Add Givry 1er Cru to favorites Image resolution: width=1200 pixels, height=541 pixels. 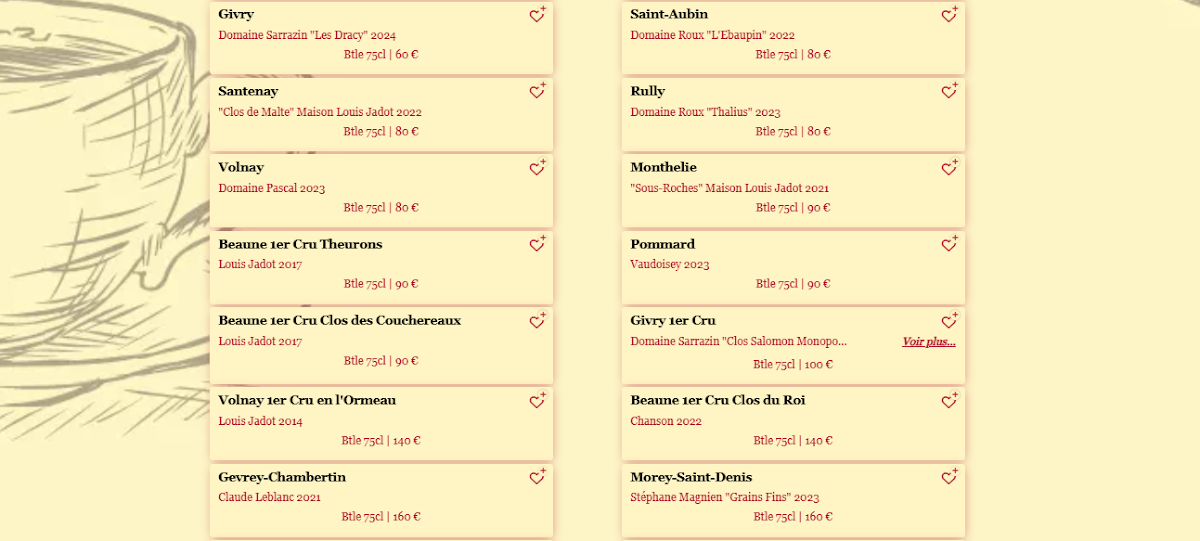click(x=949, y=321)
